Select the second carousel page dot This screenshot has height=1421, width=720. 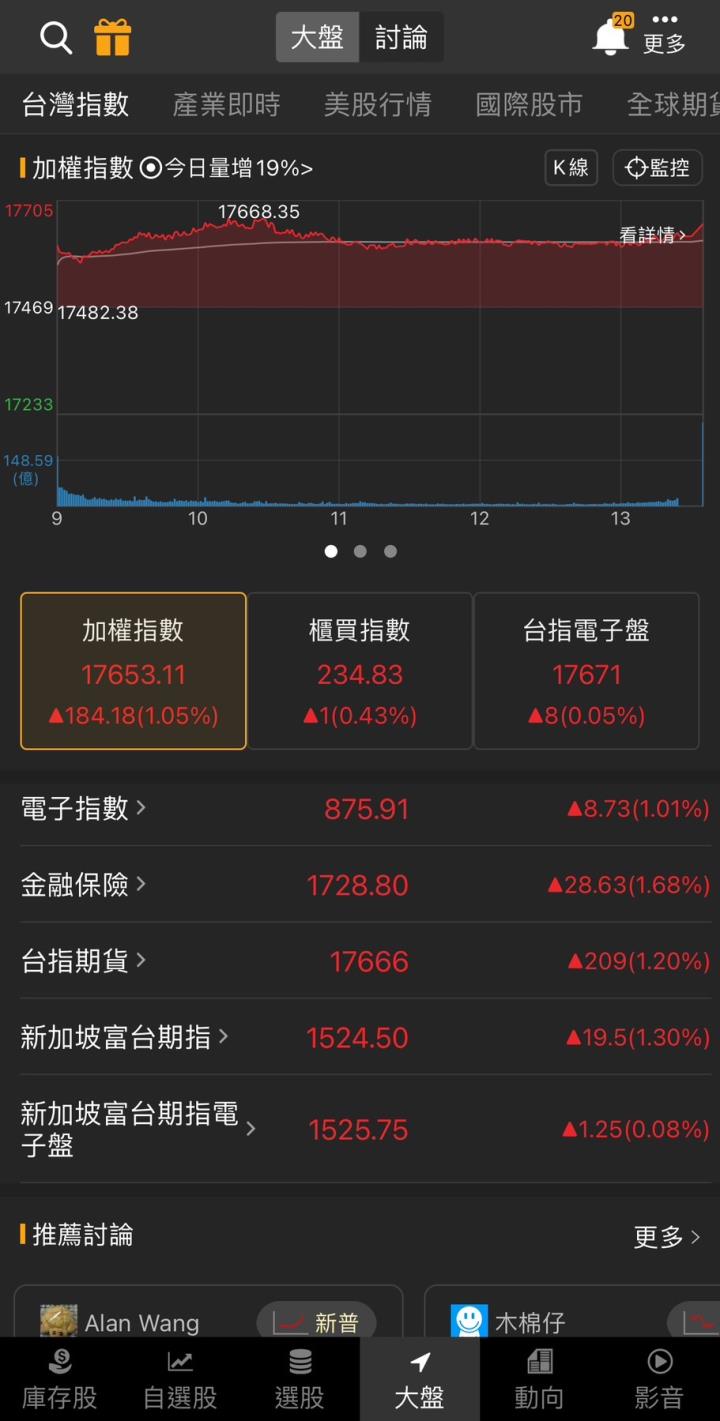tap(360, 551)
